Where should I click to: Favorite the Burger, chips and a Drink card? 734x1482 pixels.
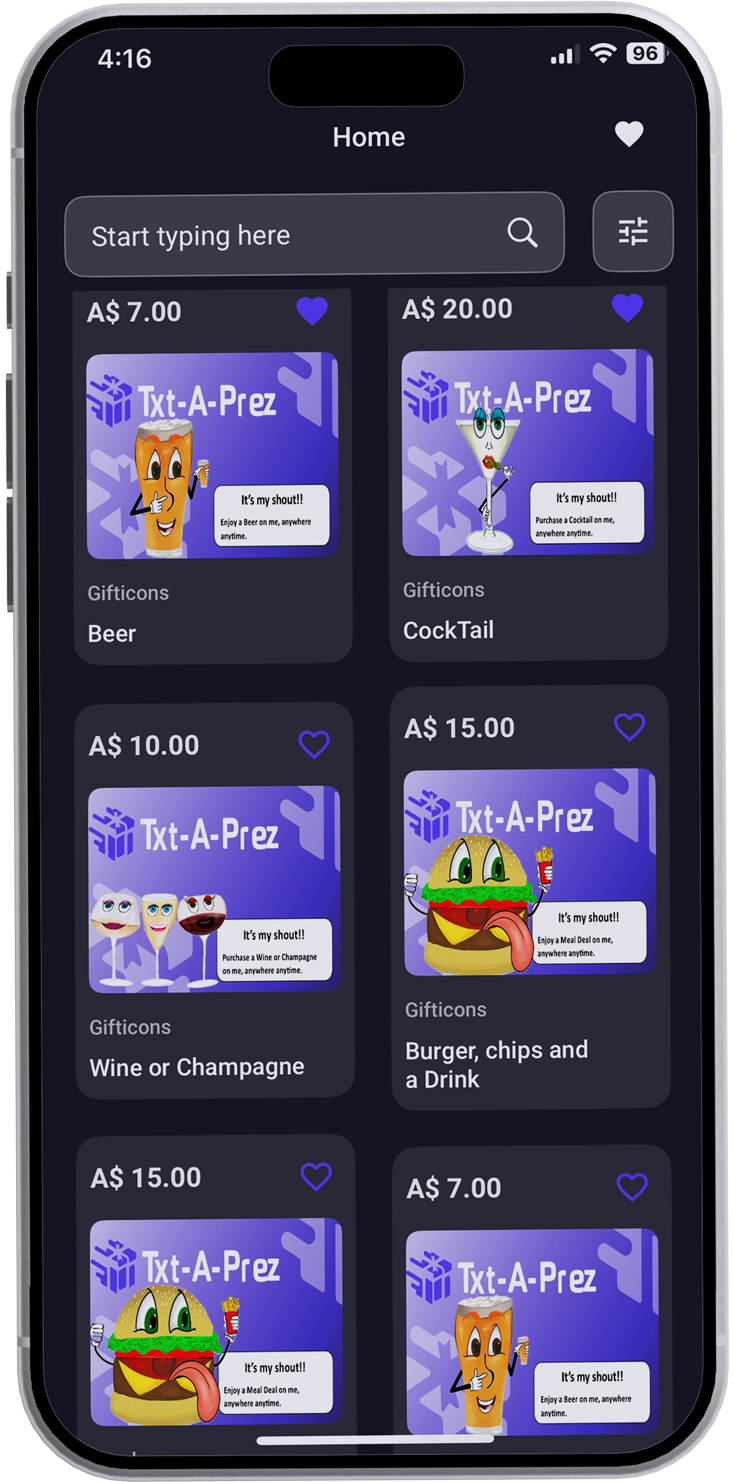pos(629,727)
